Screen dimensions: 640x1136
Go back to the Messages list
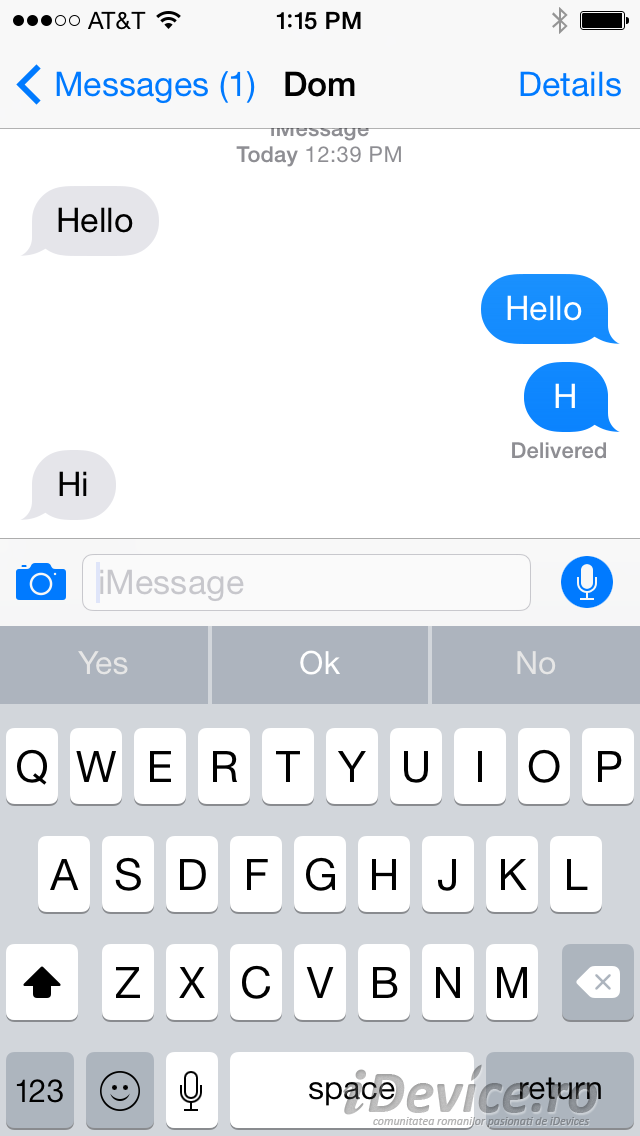point(136,85)
